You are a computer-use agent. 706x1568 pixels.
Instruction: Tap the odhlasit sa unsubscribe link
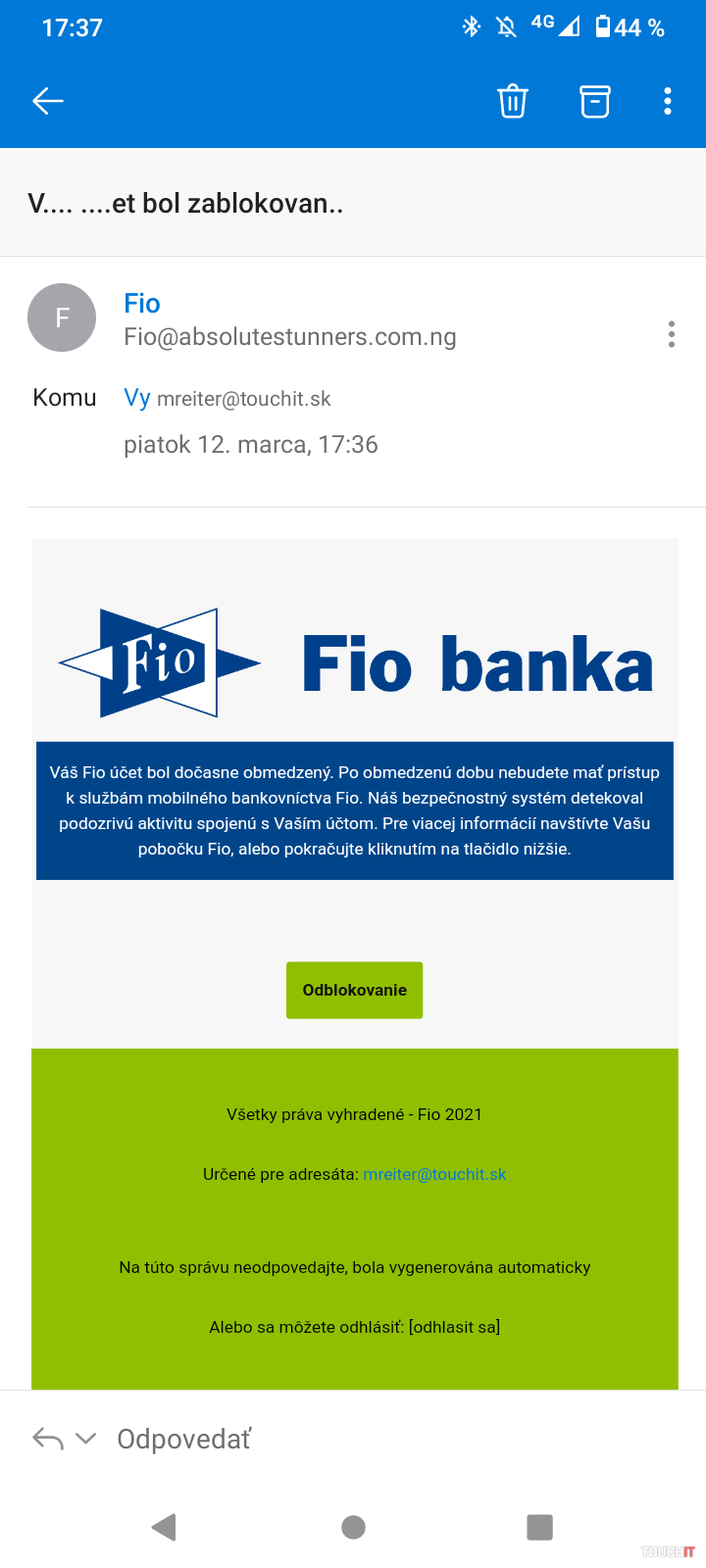tap(454, 1327)
